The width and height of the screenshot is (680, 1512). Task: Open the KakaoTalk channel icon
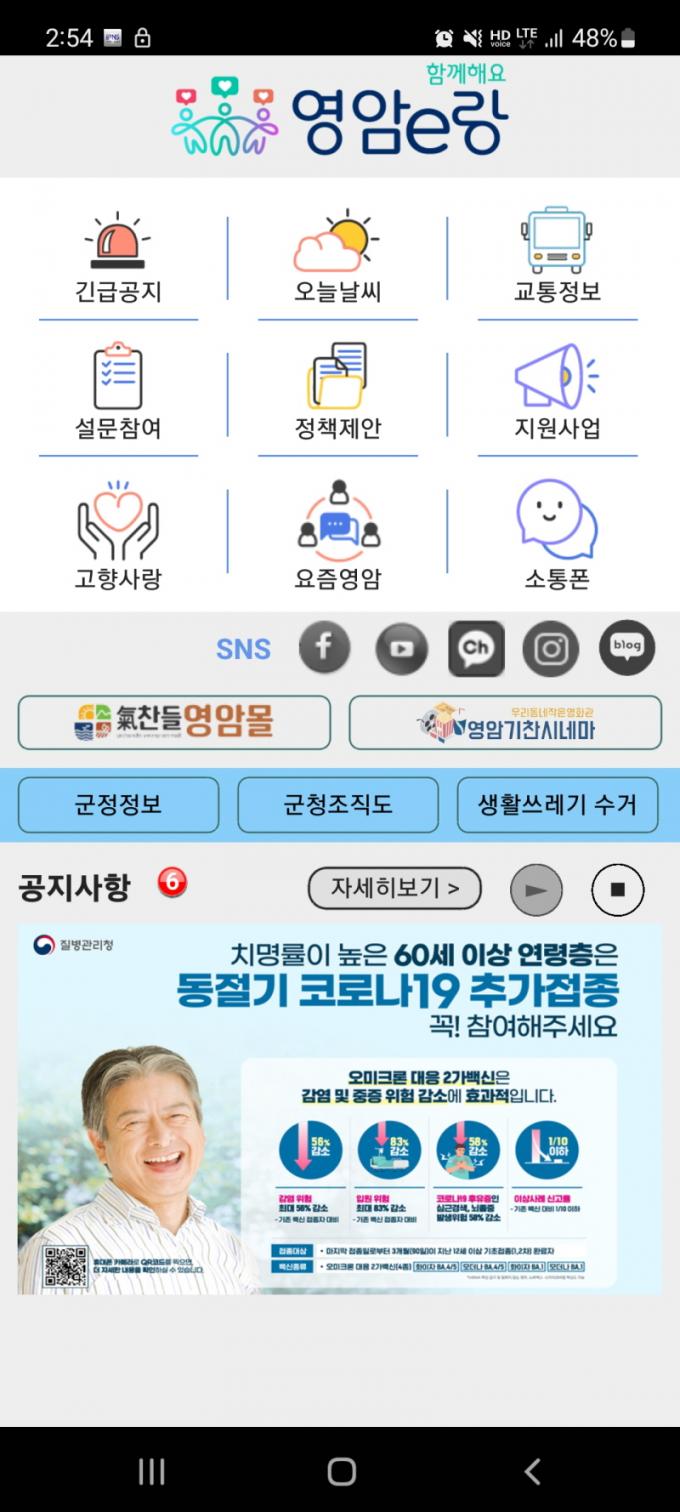click(x=476, y=648)
